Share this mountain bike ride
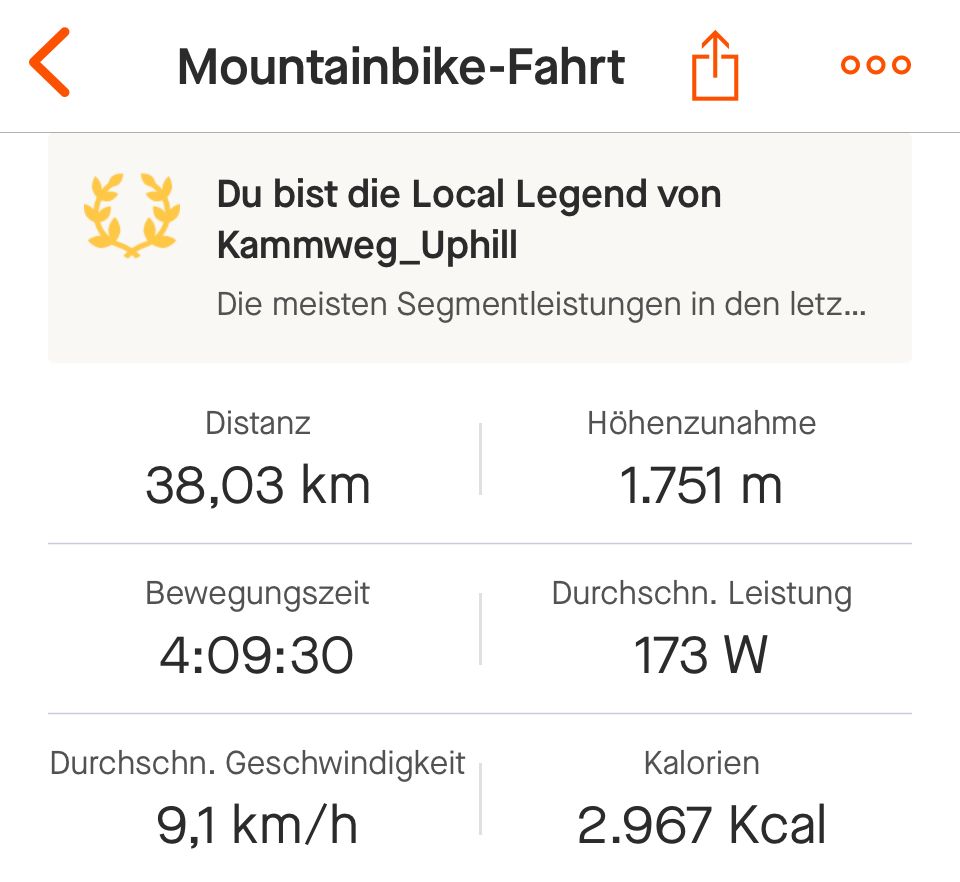Screen dimensions: 960x882 coord(715,66)
